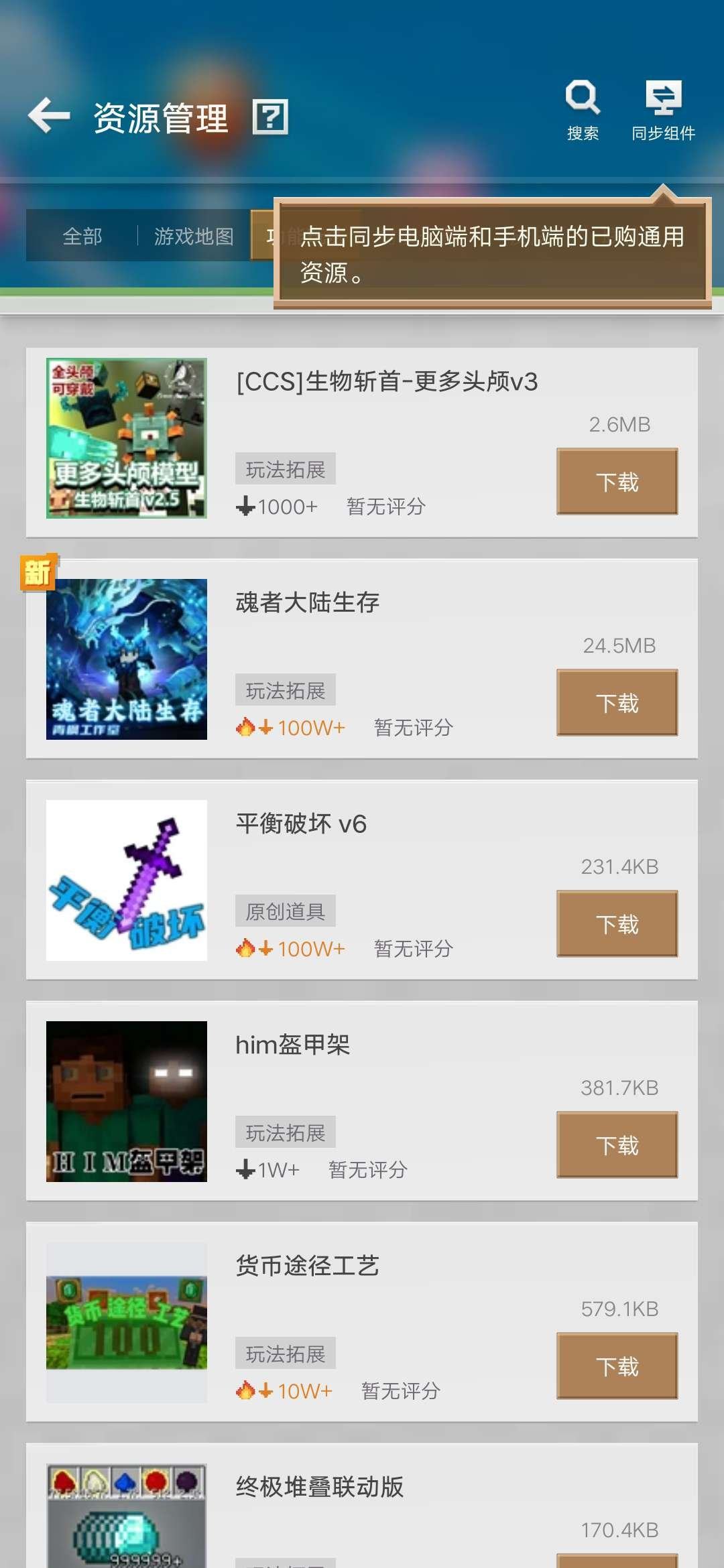Tap 下载 for 平衡破坏 v6
The image size is (724, 1568).
tap(617, 923)
